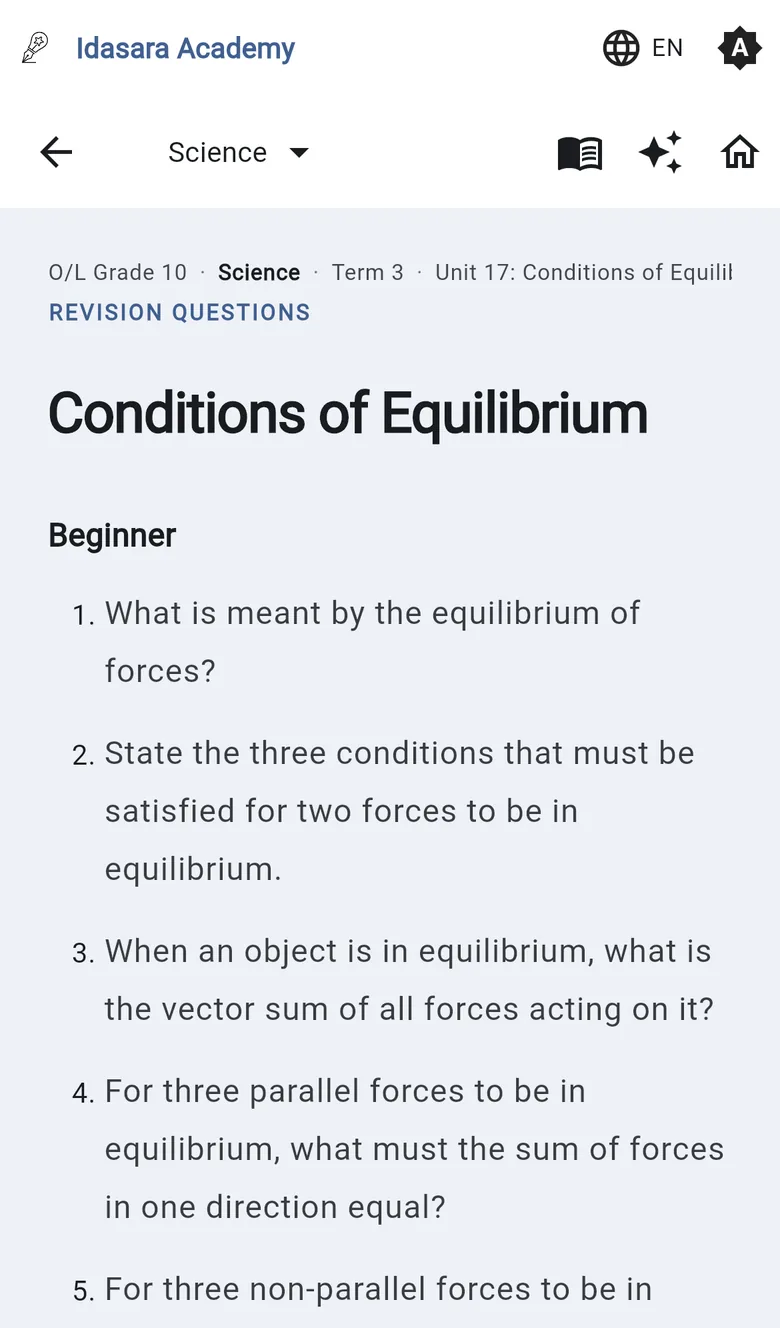The width and height of the screenshot is (780, 1328).
Task: Open the Term 3 breadcrumb
Action: [x=368, y=272]
